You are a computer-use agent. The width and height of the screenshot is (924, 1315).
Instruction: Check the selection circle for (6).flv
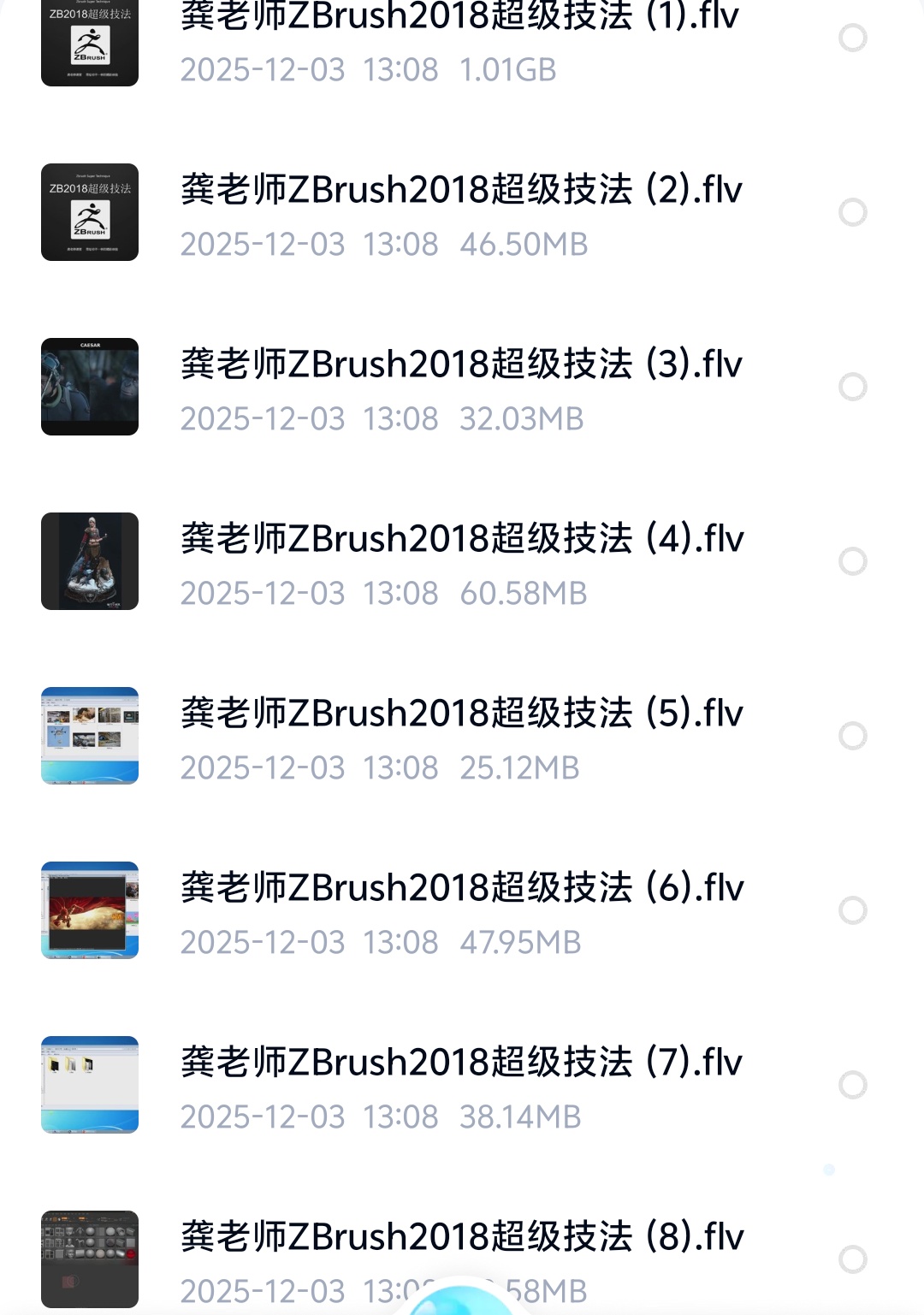point(853,910)
